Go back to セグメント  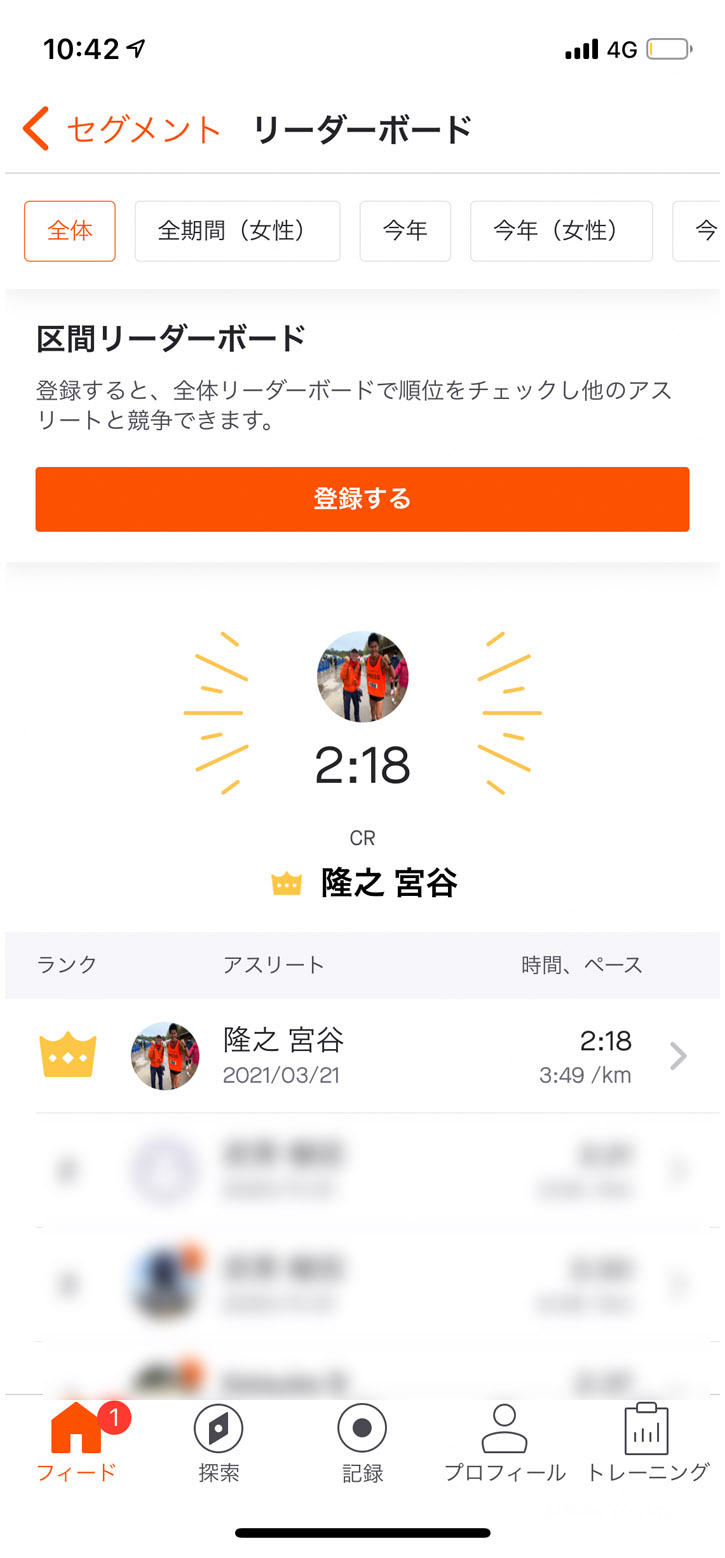tap(120, 130)
